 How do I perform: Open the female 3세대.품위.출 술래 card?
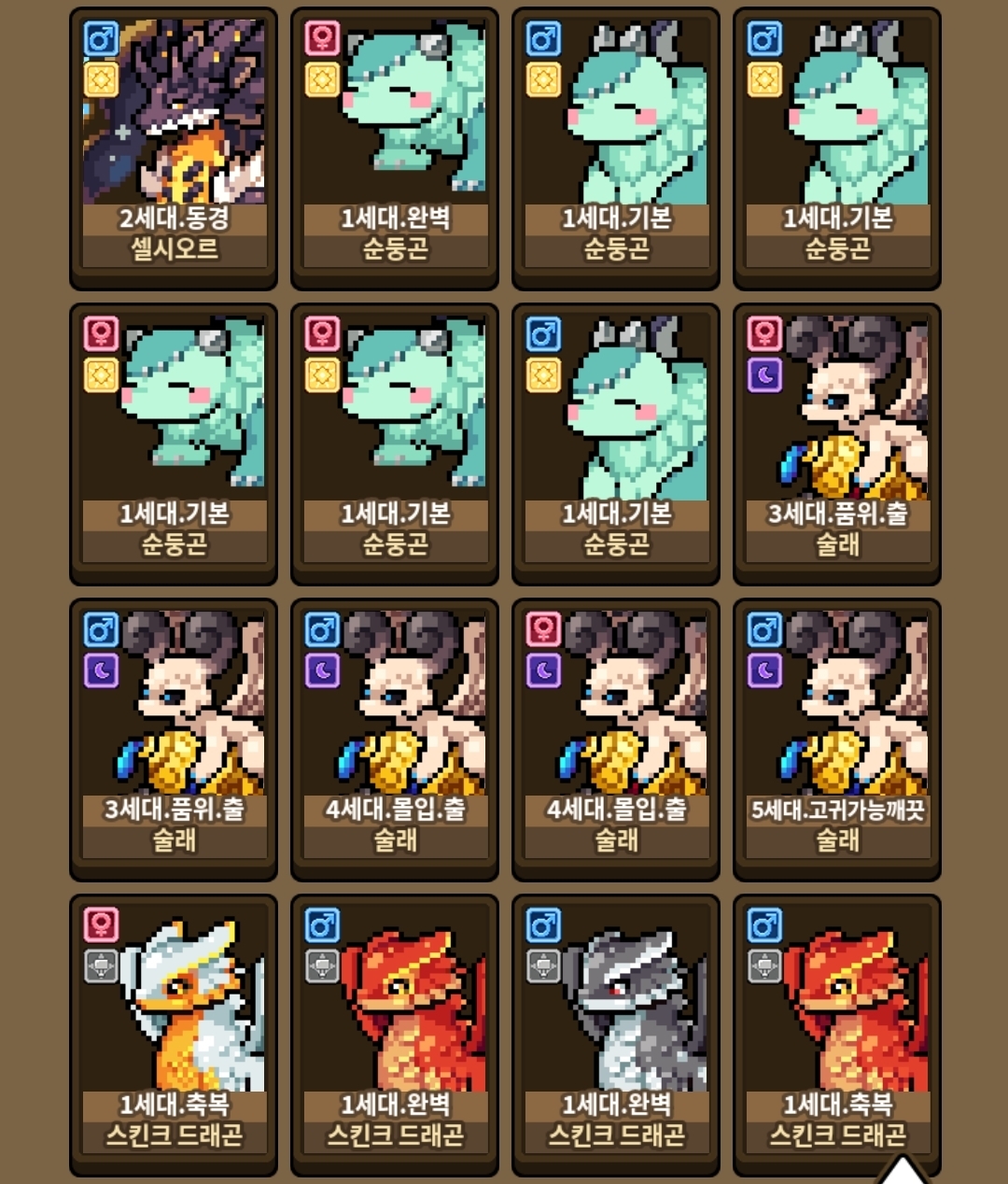837,443
